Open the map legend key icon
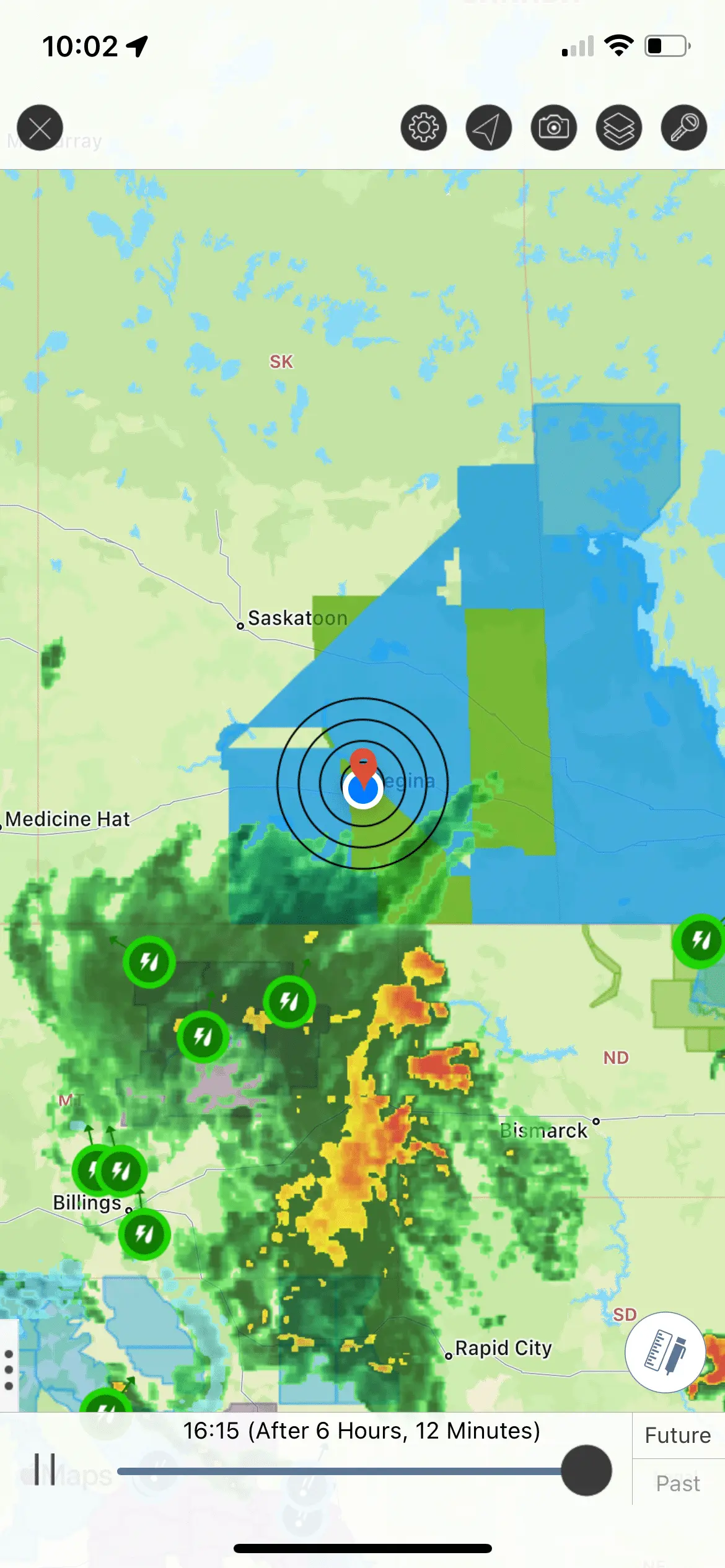The height and width of the screenshot is (1568, 725). [684, 128]
